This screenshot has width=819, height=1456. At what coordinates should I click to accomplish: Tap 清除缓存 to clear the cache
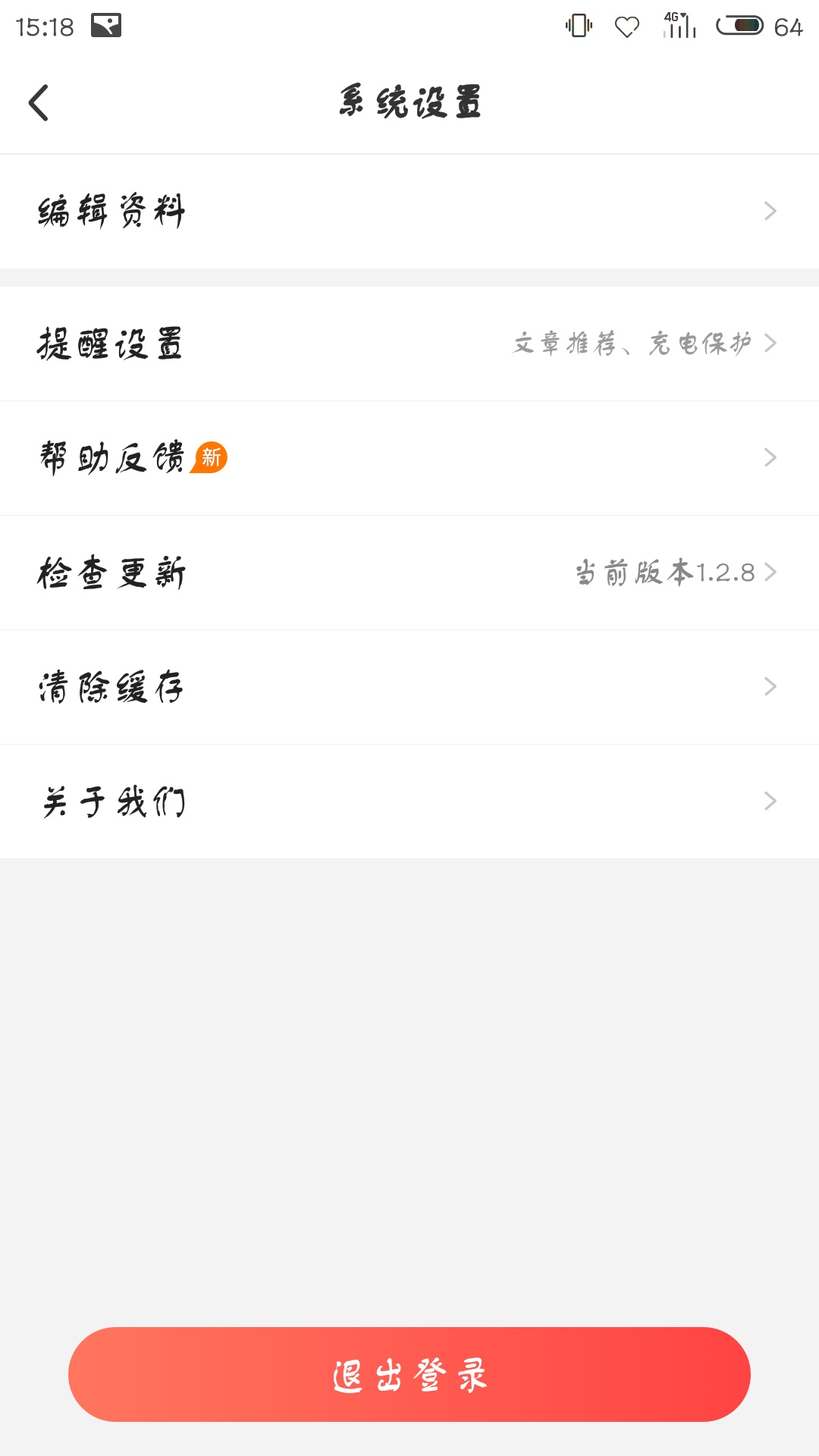[x=409, y=687]
